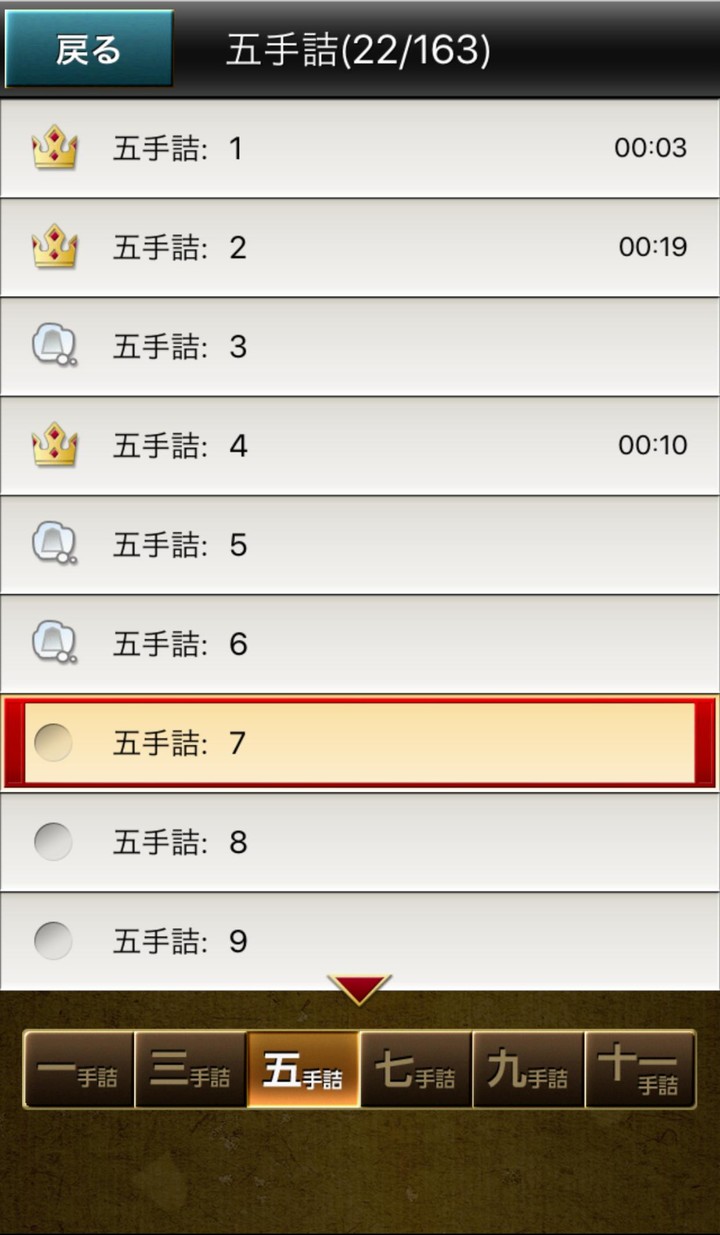Click the hint bubble icon beside 五手詰: 6
This screenshot has width=720, height=1235.
click(x=54, y=644)
